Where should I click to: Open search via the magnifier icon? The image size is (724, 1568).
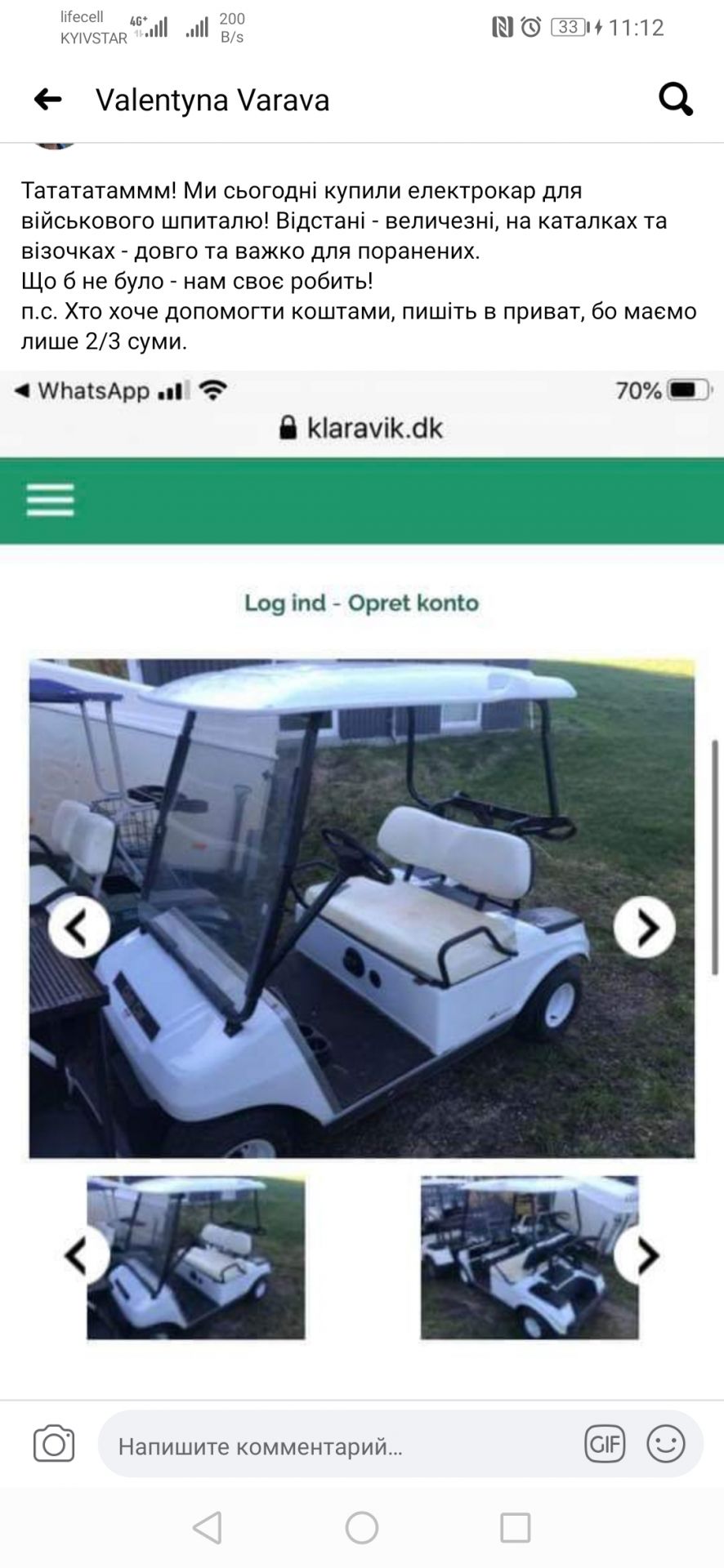[676, 100]
